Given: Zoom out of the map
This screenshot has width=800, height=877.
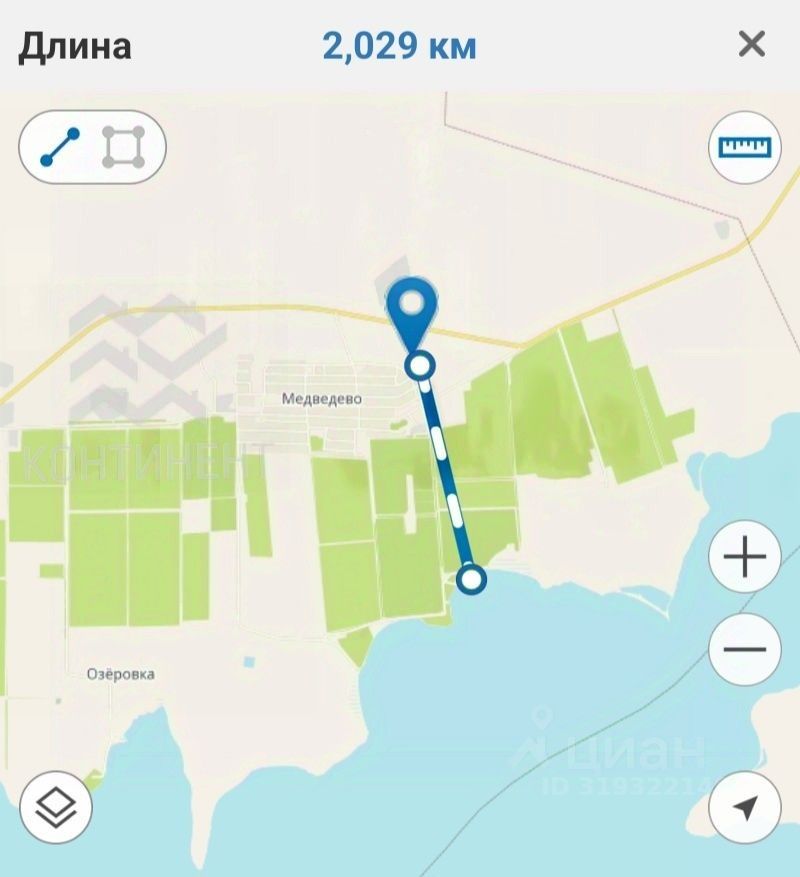Looking at the screenshot, I should [x=744, y=648].
